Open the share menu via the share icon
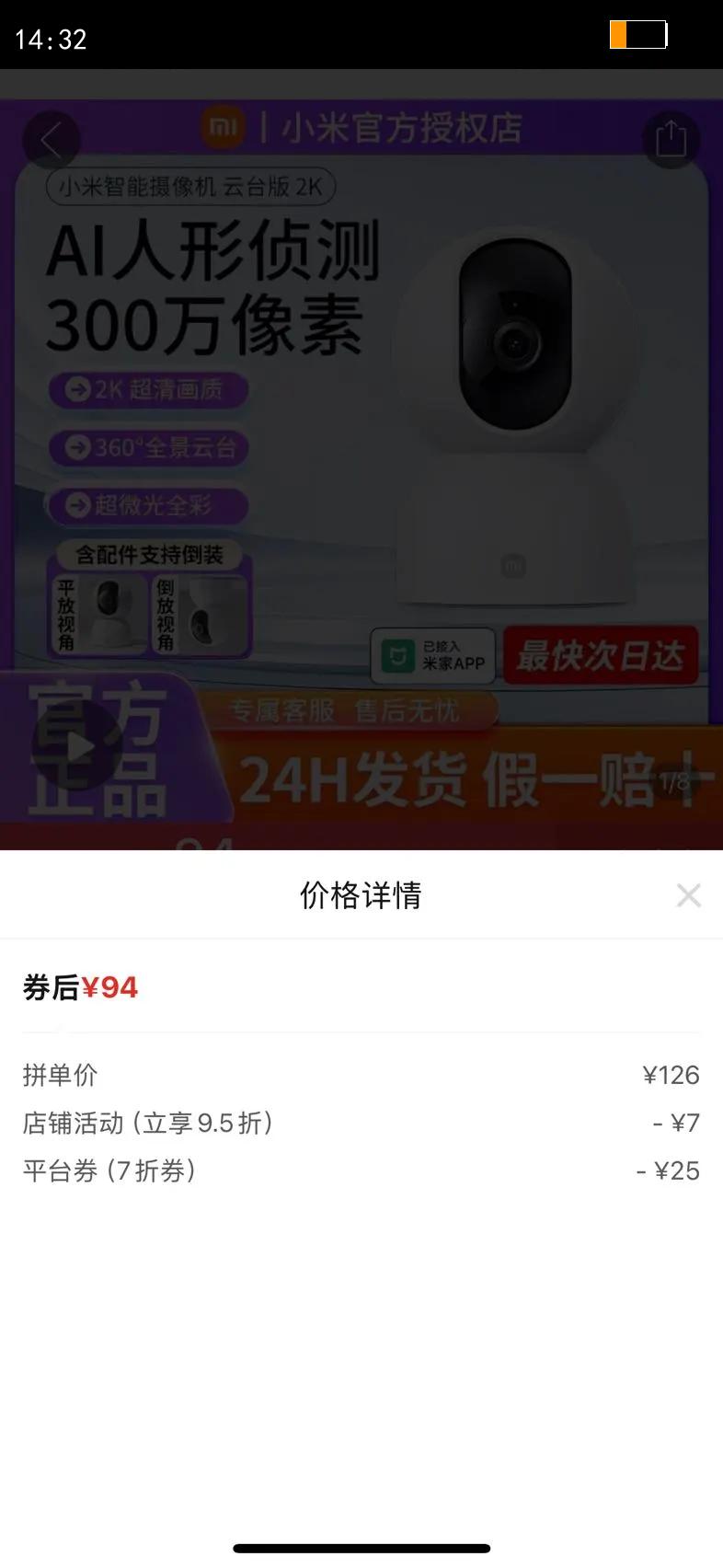Viewport: 723px width, 1568px height. pyautogui.click(x=671, y=139)
